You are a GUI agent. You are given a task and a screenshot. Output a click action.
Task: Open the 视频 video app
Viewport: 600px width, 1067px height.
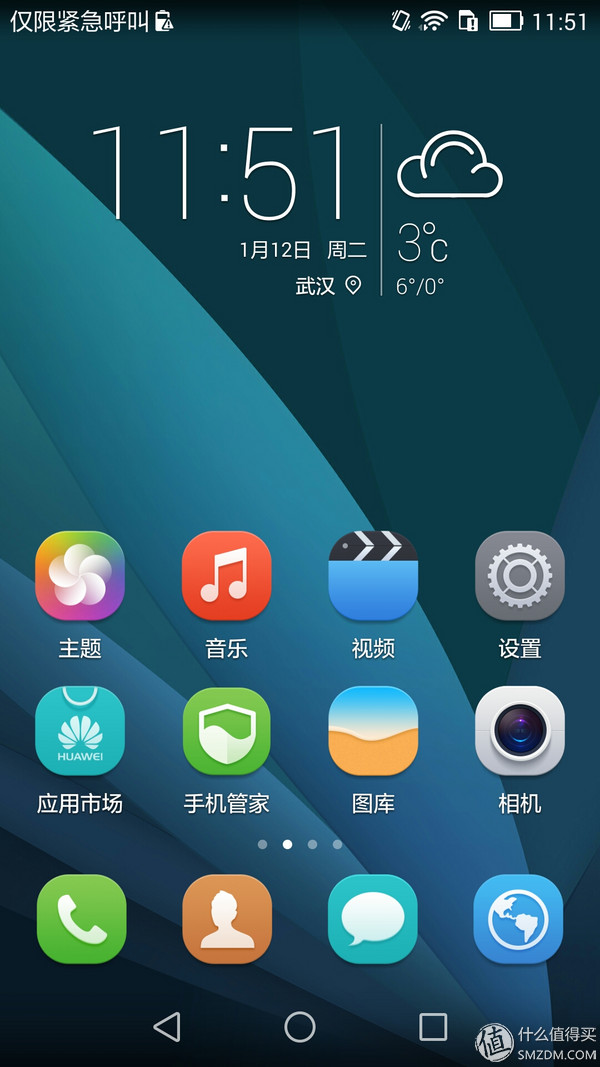pos(373,577)
